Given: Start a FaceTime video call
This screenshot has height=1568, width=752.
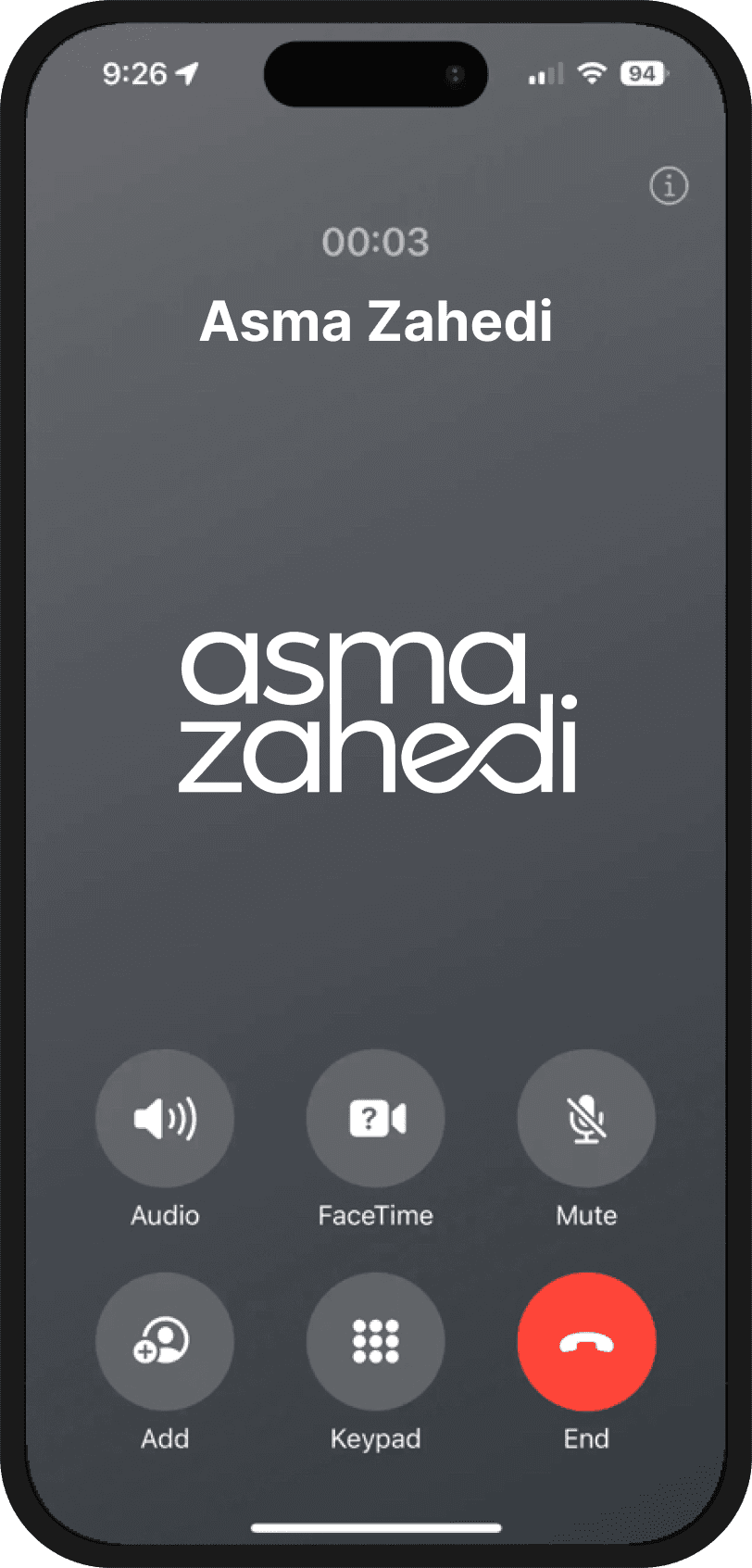Looking at the screenshot, I should [375, 1118].
